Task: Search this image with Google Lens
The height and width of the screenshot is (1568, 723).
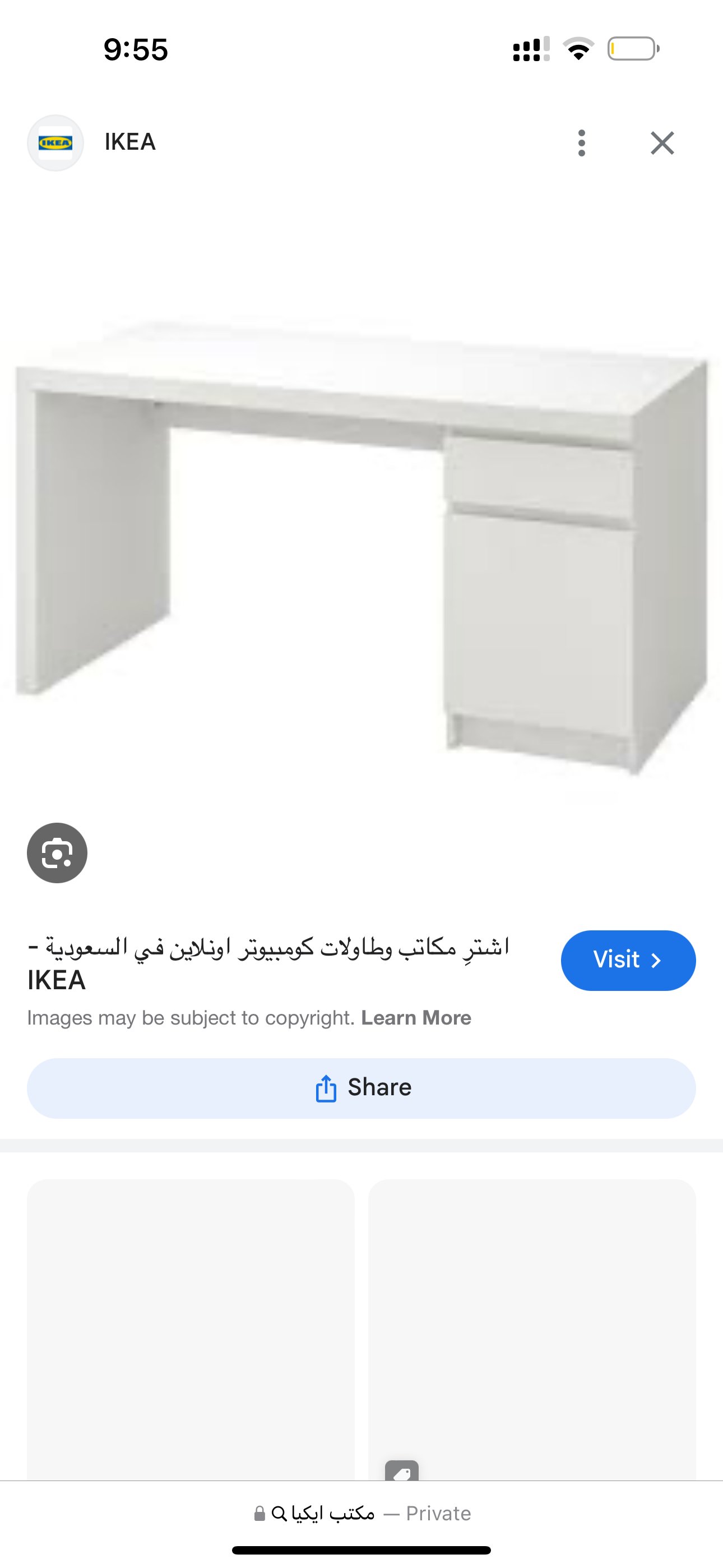Action: 57,853
